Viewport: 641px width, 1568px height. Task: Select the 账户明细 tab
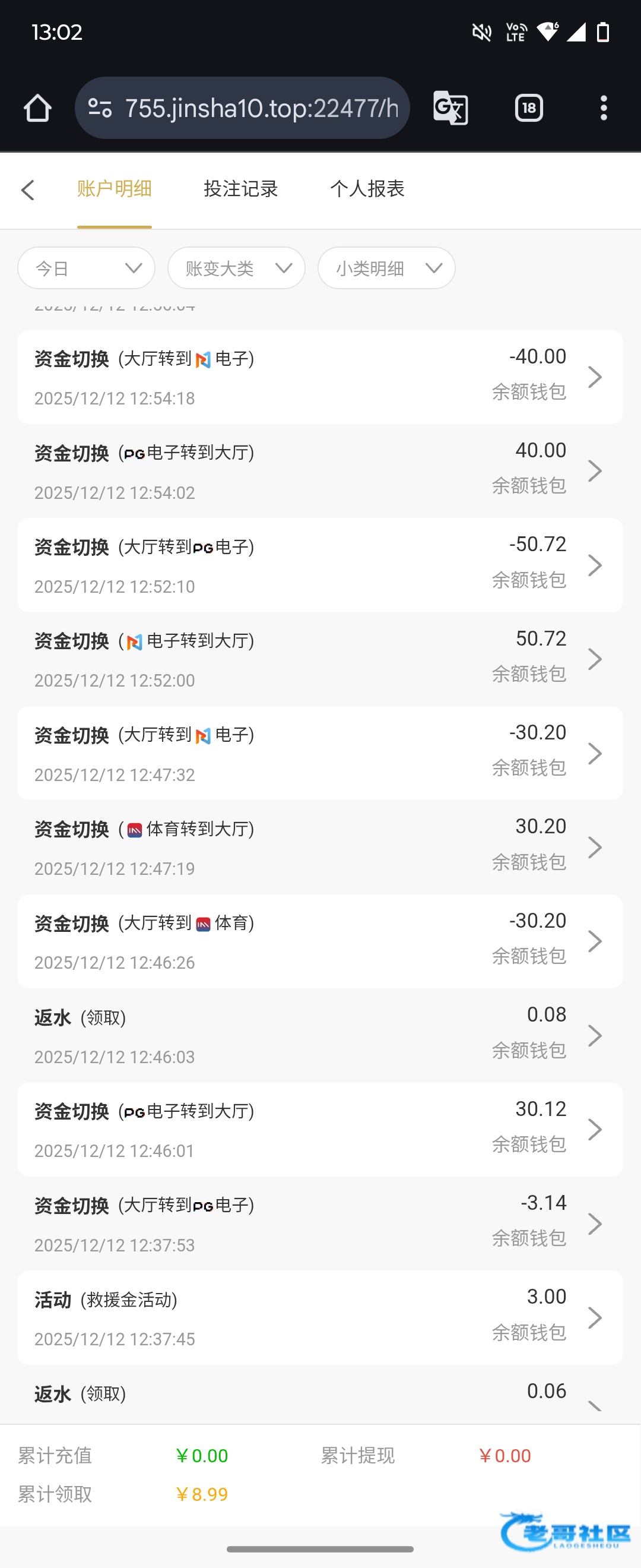pyautogui.click(x=115, y=189)
